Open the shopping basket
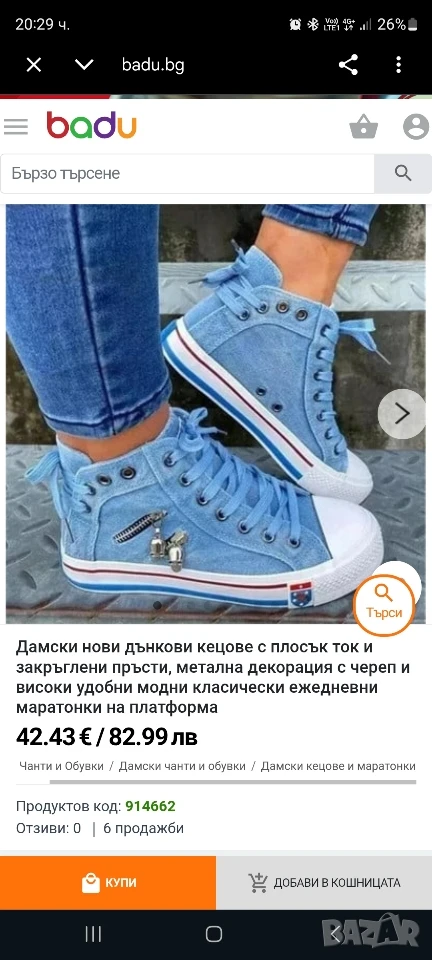 tap(364, 127)
